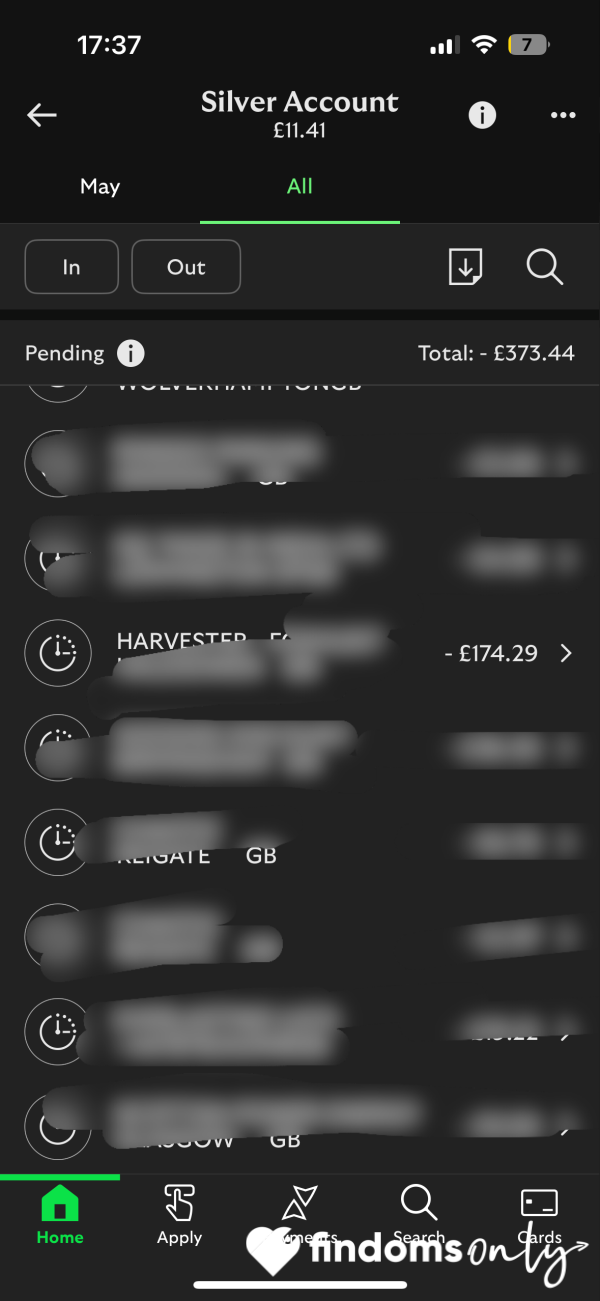
Task: Open the Harvester £174.29 transaction
Action: coord(300,653)
